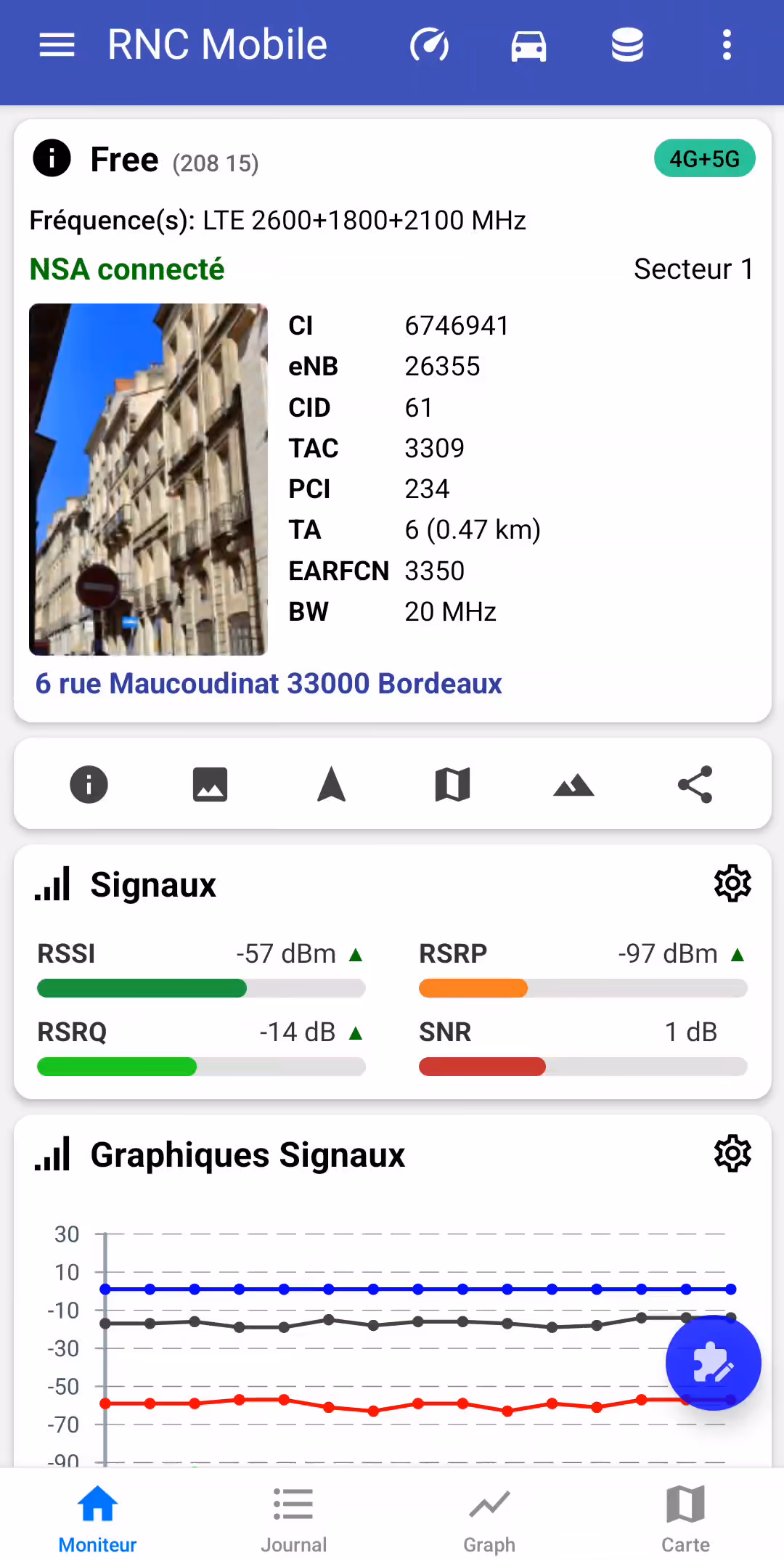
Task: Open the navigation drawer menu
Action: point(57,45)
